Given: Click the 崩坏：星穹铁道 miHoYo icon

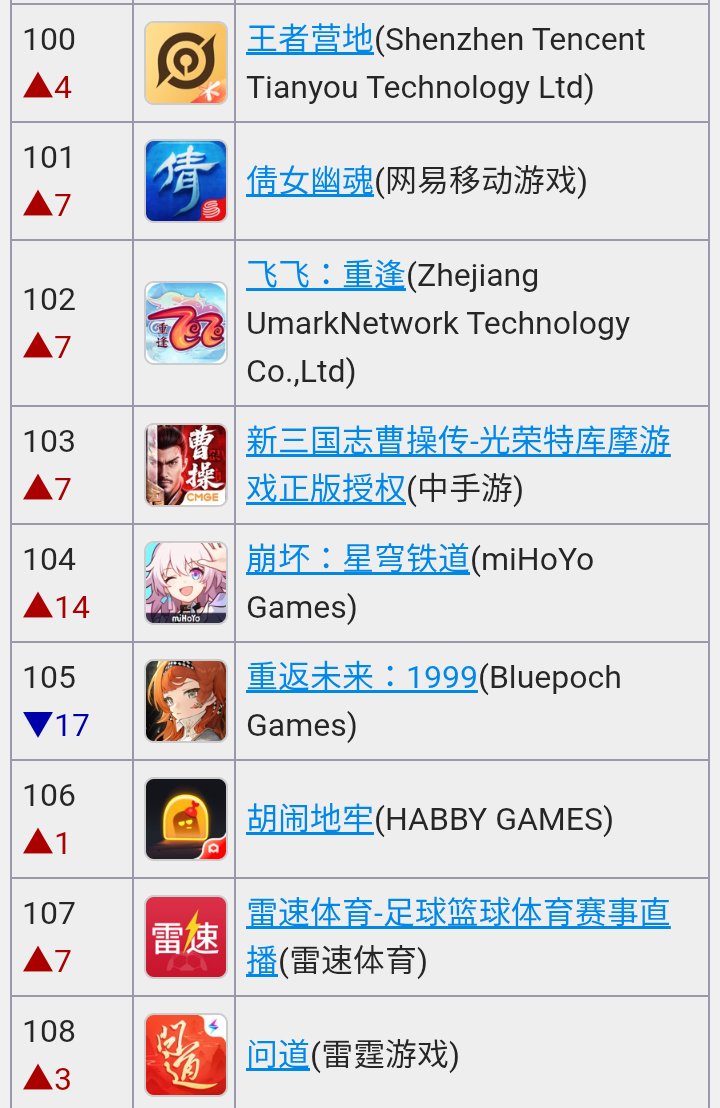Looking at the screenshot, I should tap(185, 582).
